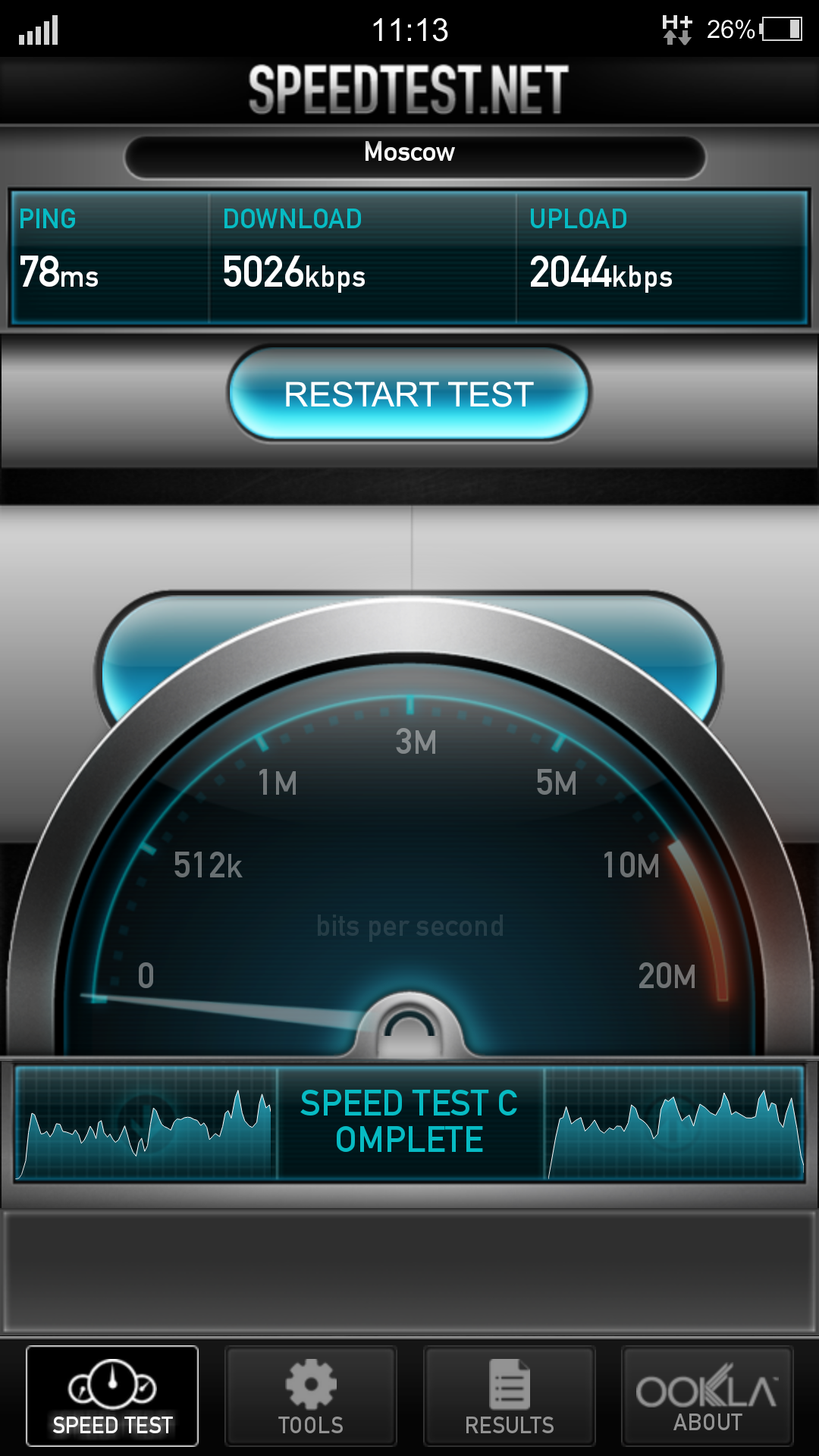Switch to the Speed Test tab
The image size is (819, 1456).
tap(112, 1396)
